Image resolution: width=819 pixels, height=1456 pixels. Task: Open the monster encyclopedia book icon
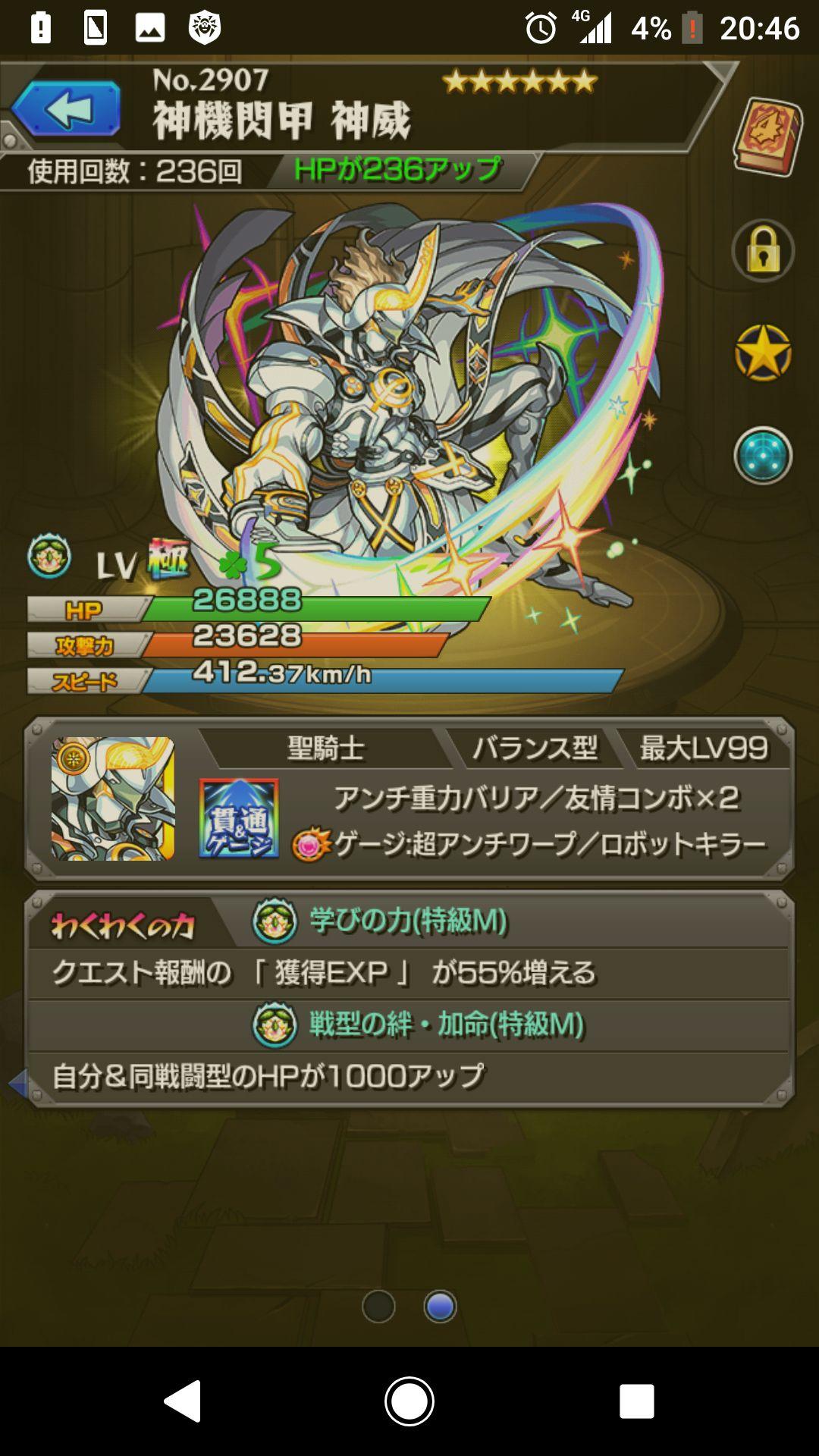(767, 137)
